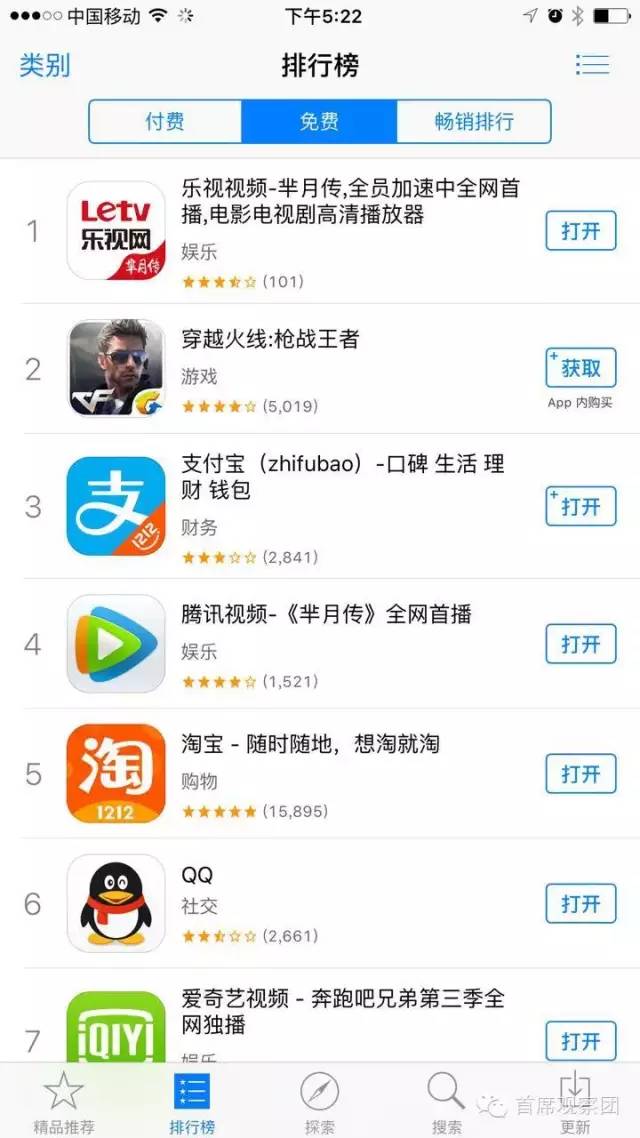Tap 打开 for 淘宝
Screen dimensions: 640x1138
pos(580,774)
